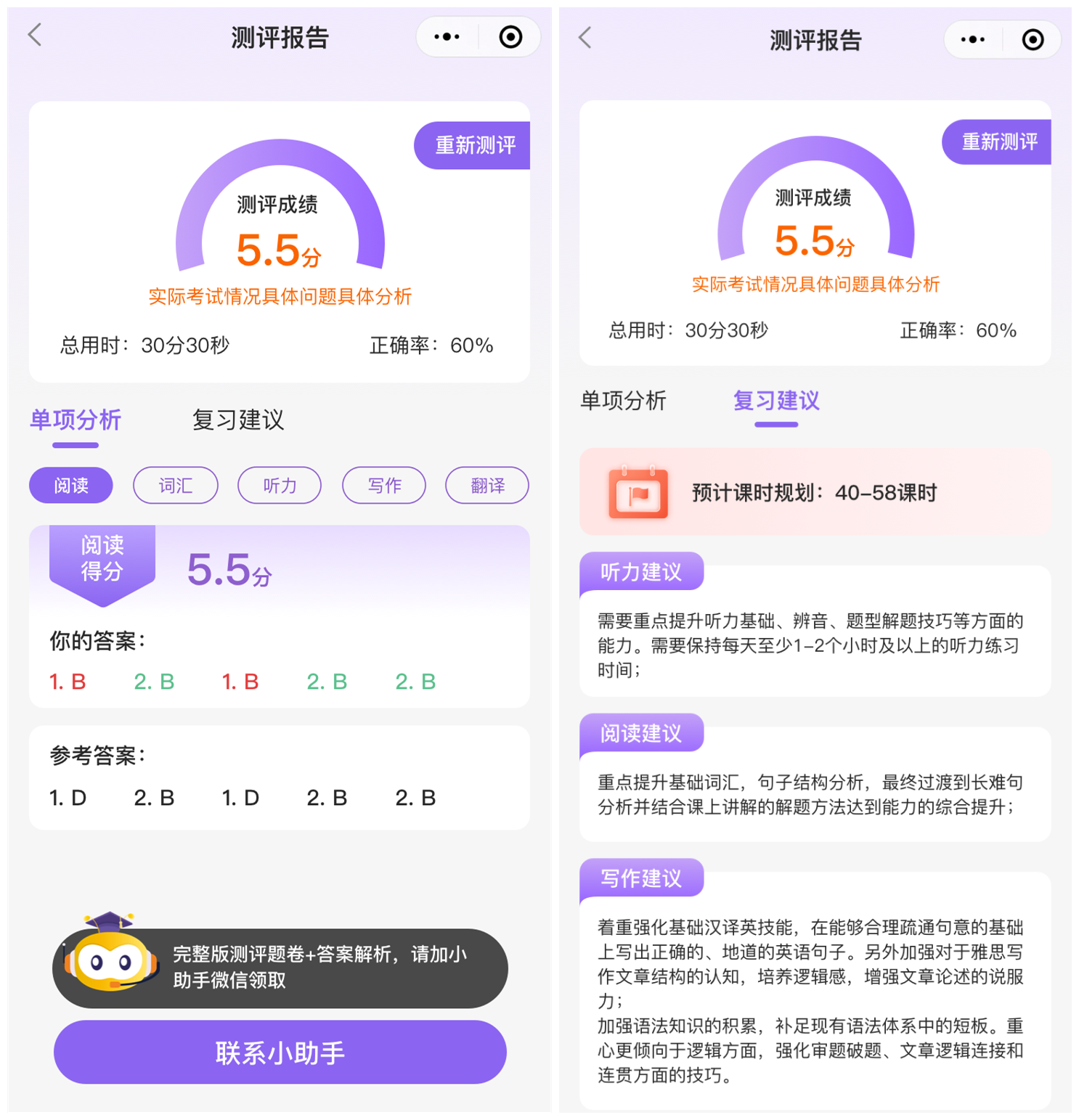Switch to the 单项分析 tab on right screen
Screen dimensions: 1079x1120
pos(622,401)
